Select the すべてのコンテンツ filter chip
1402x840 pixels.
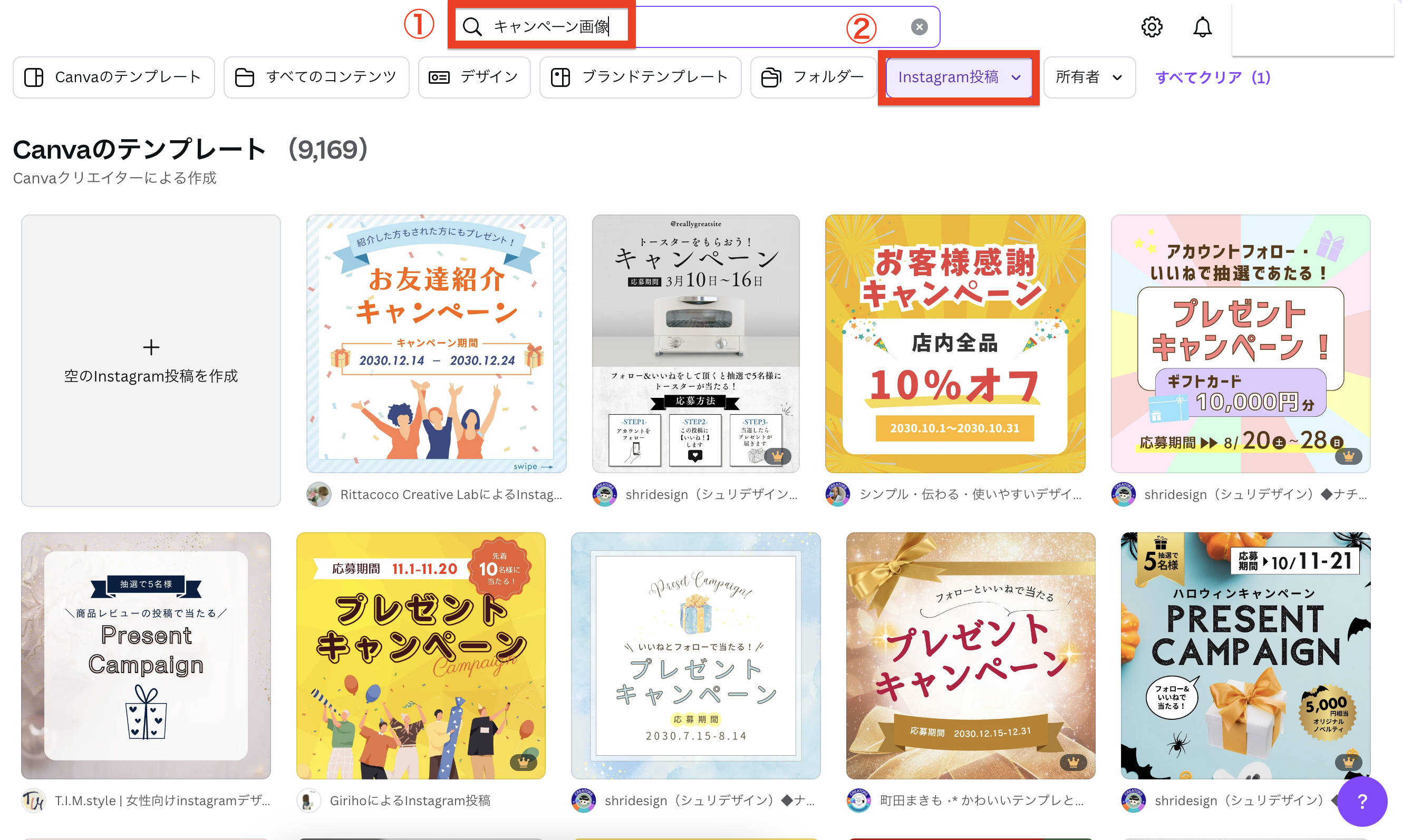pos(316,77)
